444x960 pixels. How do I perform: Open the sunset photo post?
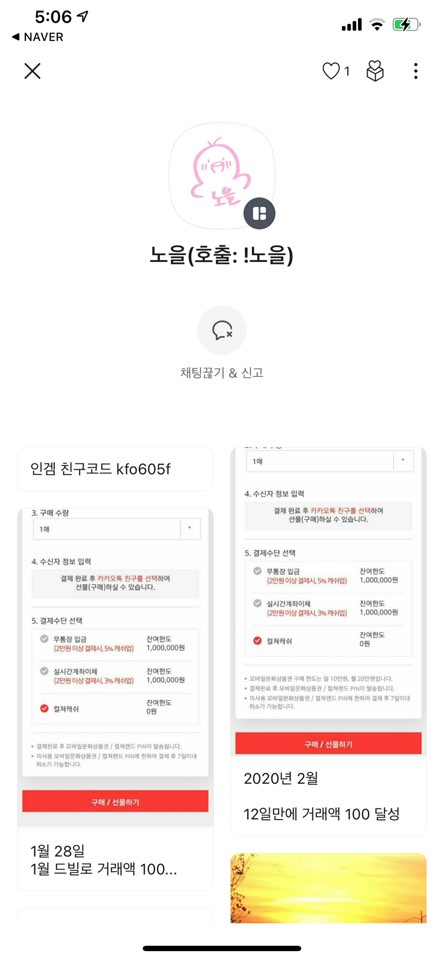[x=328, y=888]
